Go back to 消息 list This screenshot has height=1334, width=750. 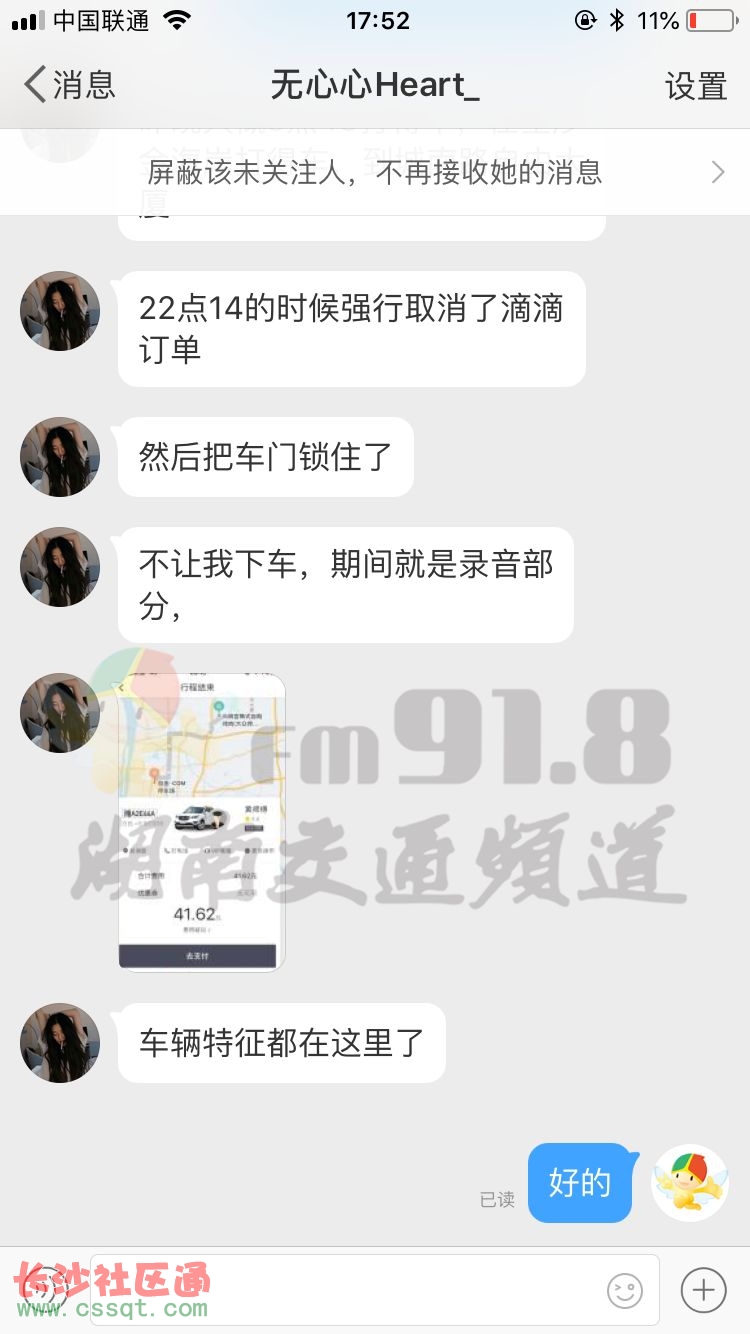point(70,85)
